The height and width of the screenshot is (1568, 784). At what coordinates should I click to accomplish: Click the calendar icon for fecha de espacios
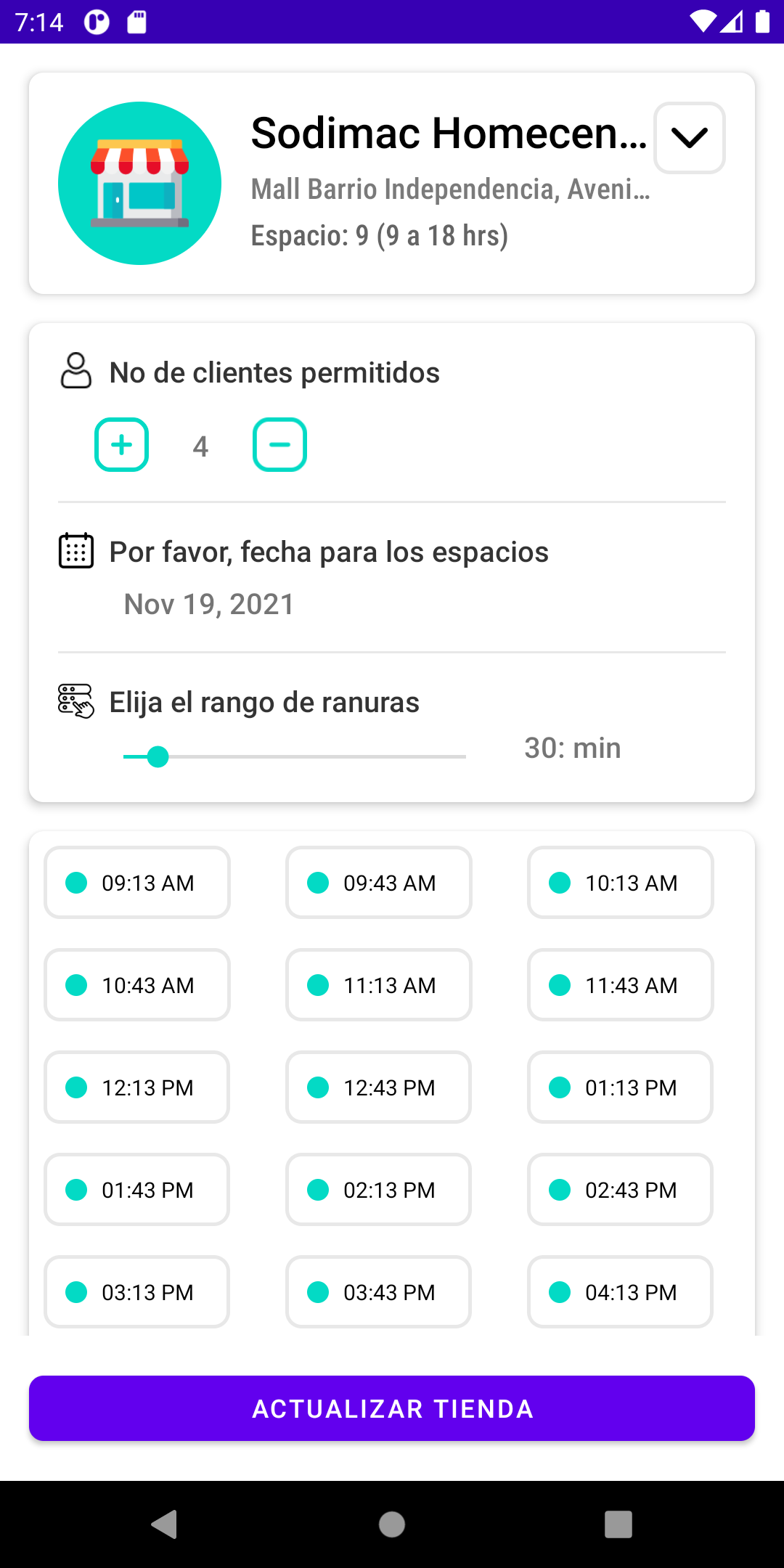click(x=75, y=550)
